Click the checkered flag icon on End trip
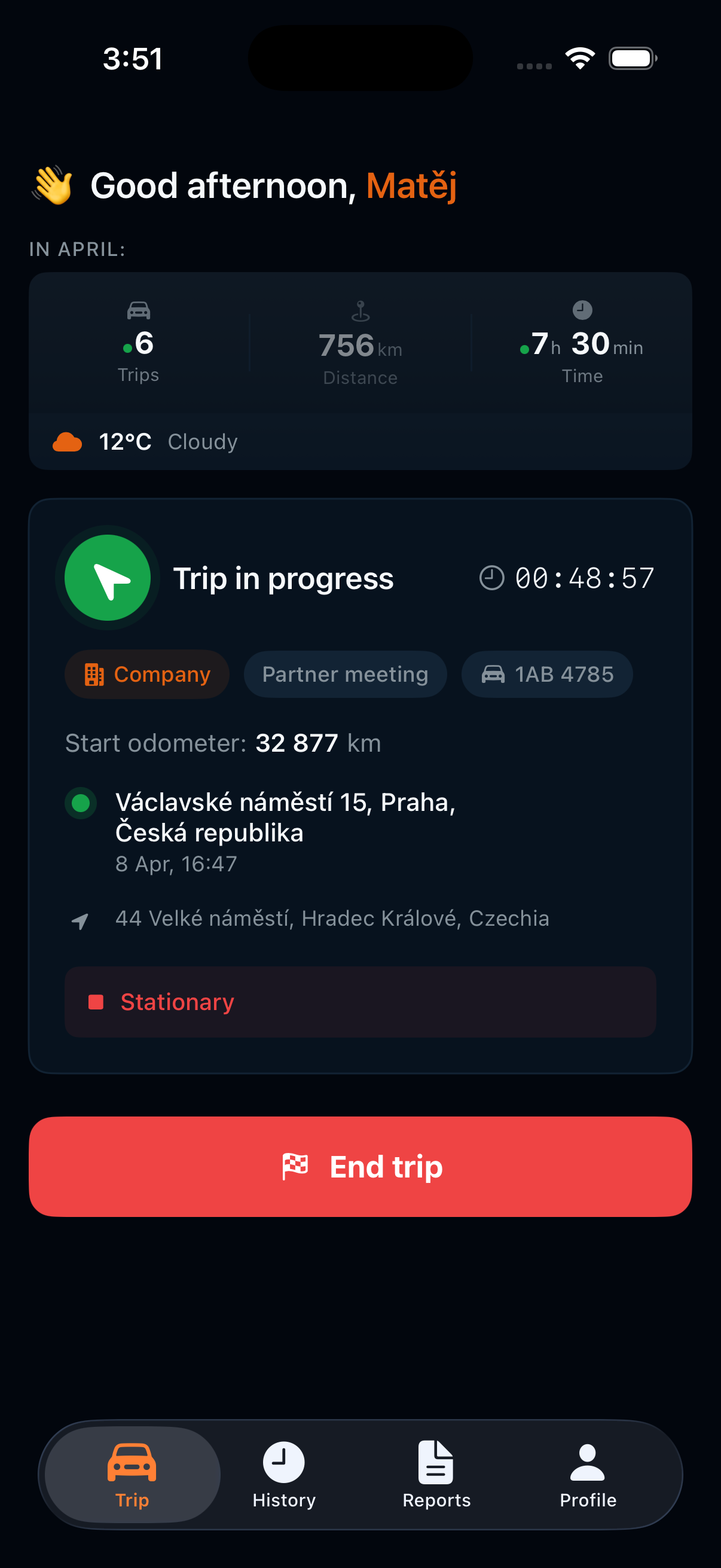Viewport: 721px width, 1568px height. click(297, 1165)
